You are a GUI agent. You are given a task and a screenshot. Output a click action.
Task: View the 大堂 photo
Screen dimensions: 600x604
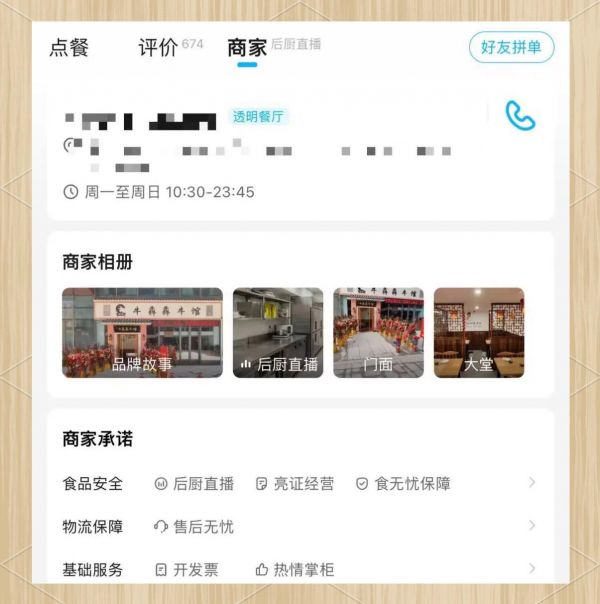tap(478, 333)
